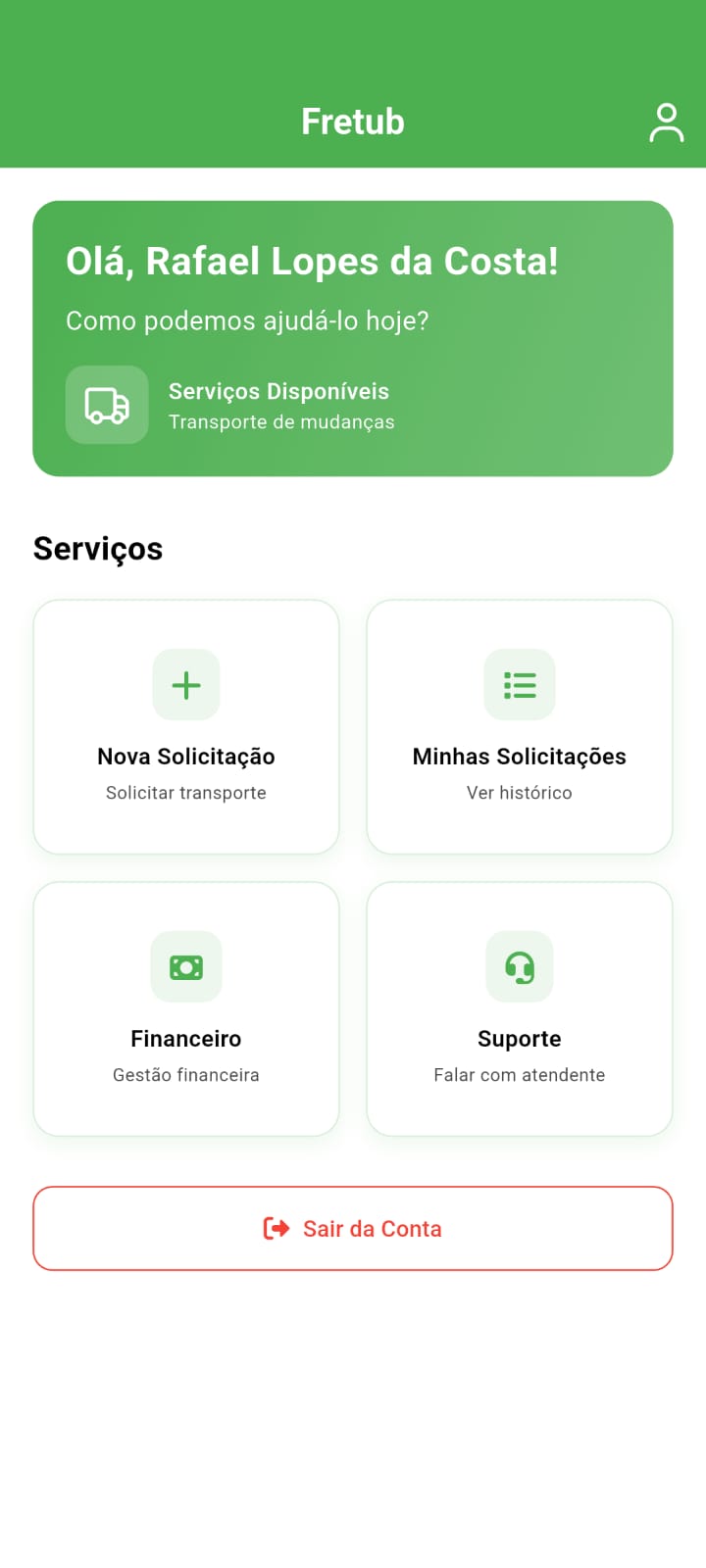Click the truck icon in the welcome card

pyautogui.click(x=106, y=405)
